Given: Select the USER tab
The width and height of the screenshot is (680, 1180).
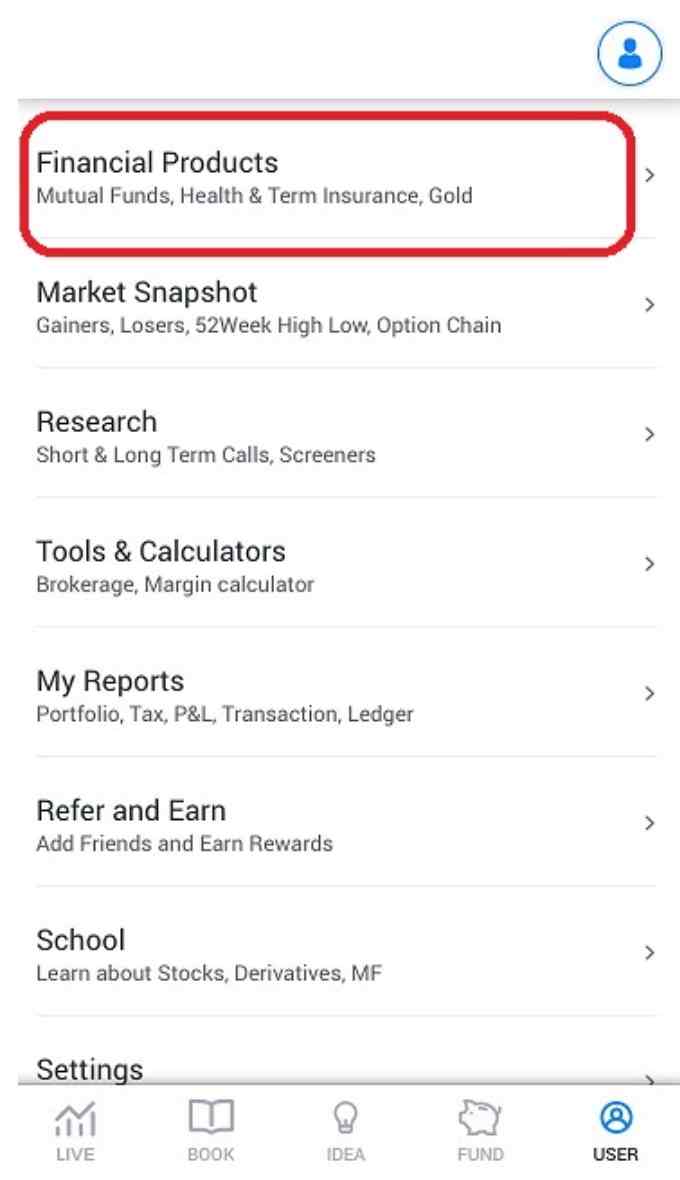Looking at the screenshot, I should tap(615, 1132).
